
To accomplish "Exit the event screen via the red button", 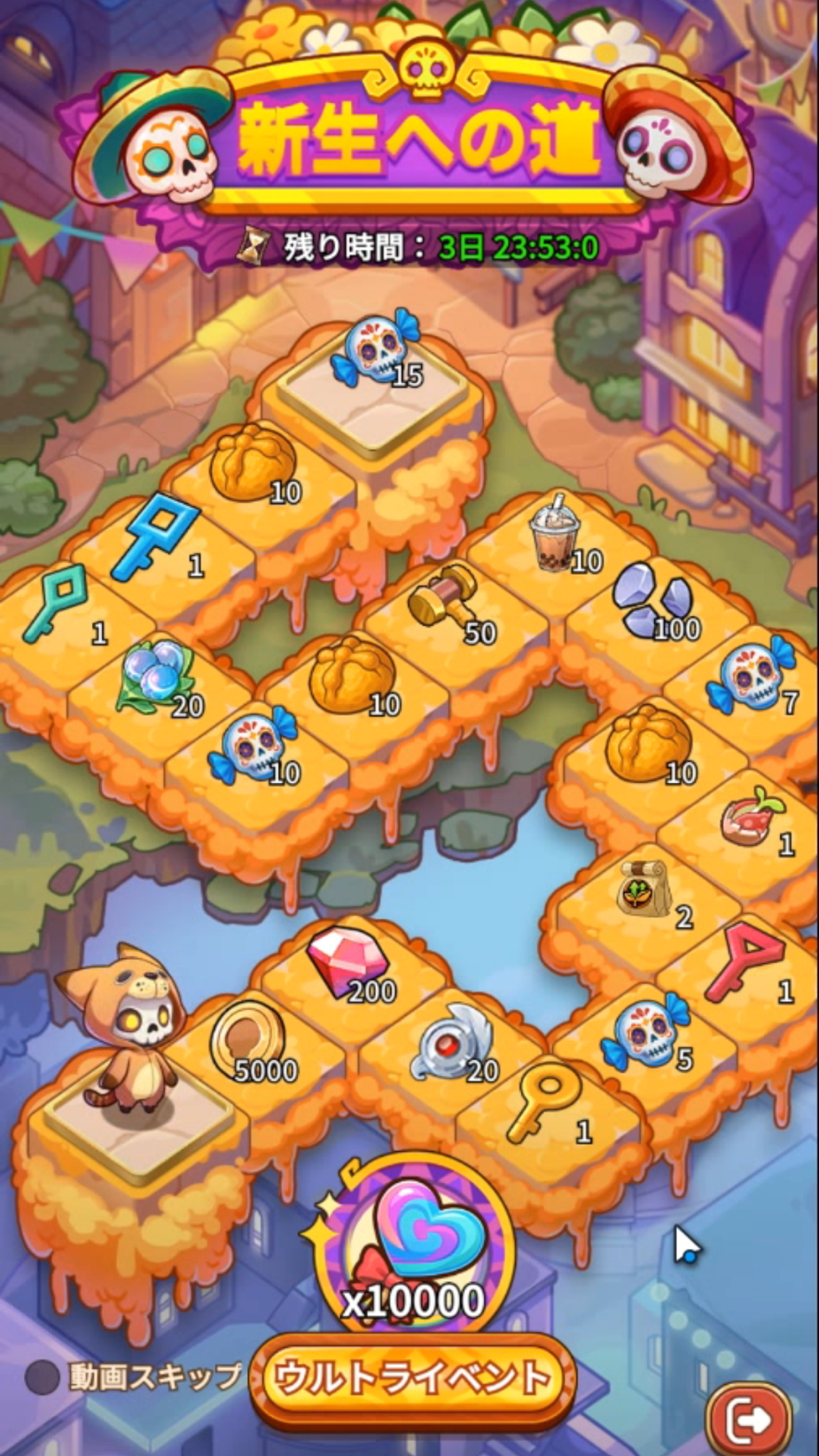I will point(749,1421).
